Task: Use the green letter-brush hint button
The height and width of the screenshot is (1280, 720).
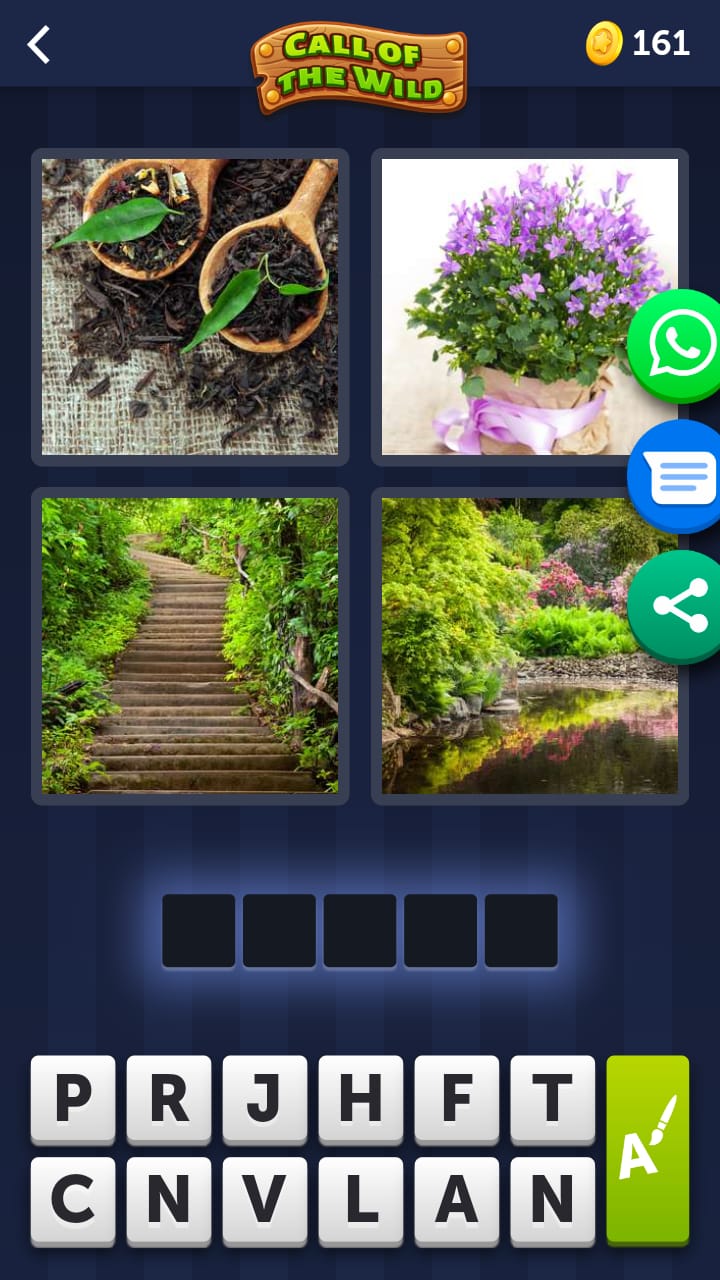Action: click(647, 1150)
